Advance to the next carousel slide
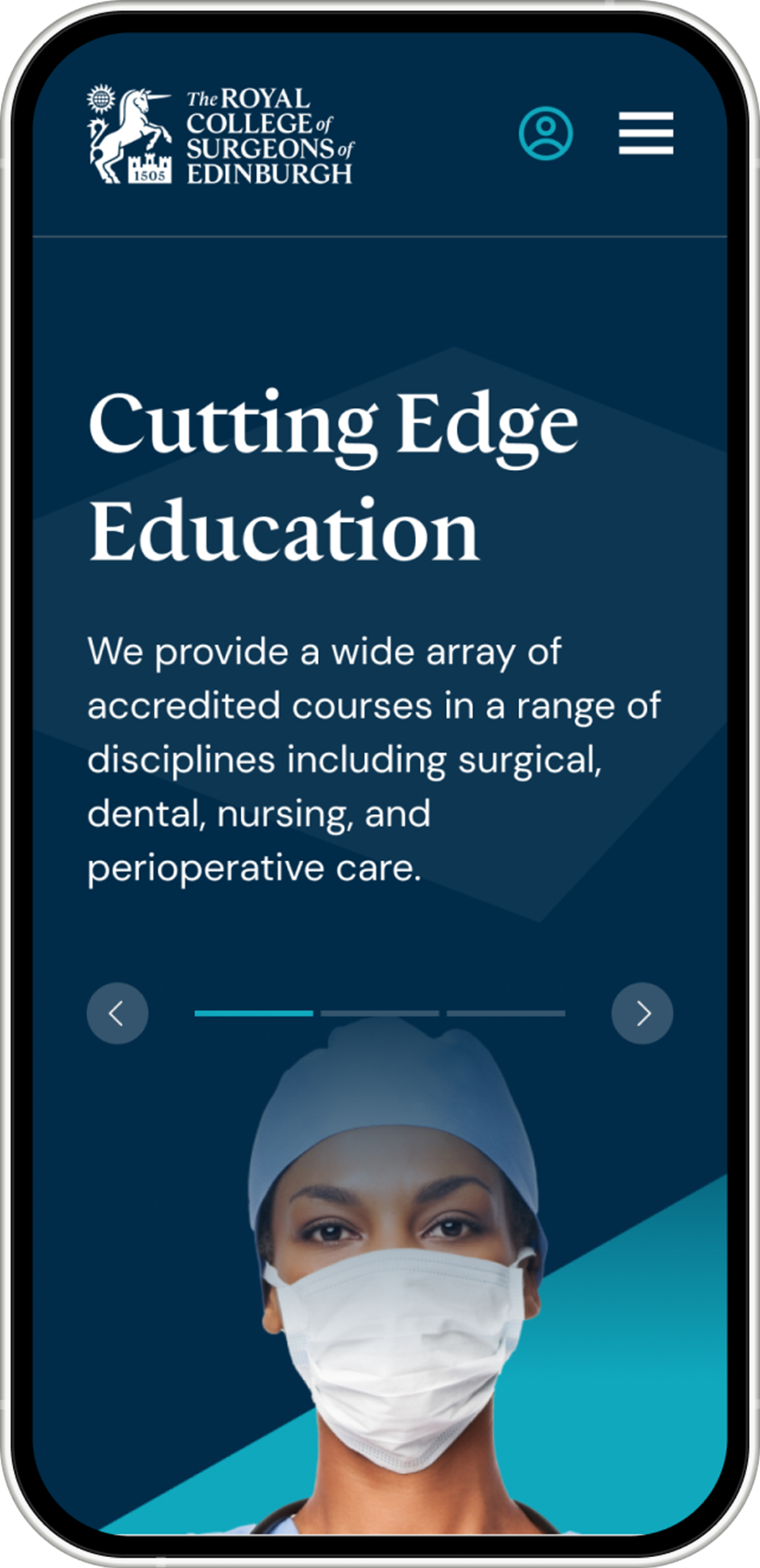This screenshot has width=760, height=1568. [x=642, y=1013]
